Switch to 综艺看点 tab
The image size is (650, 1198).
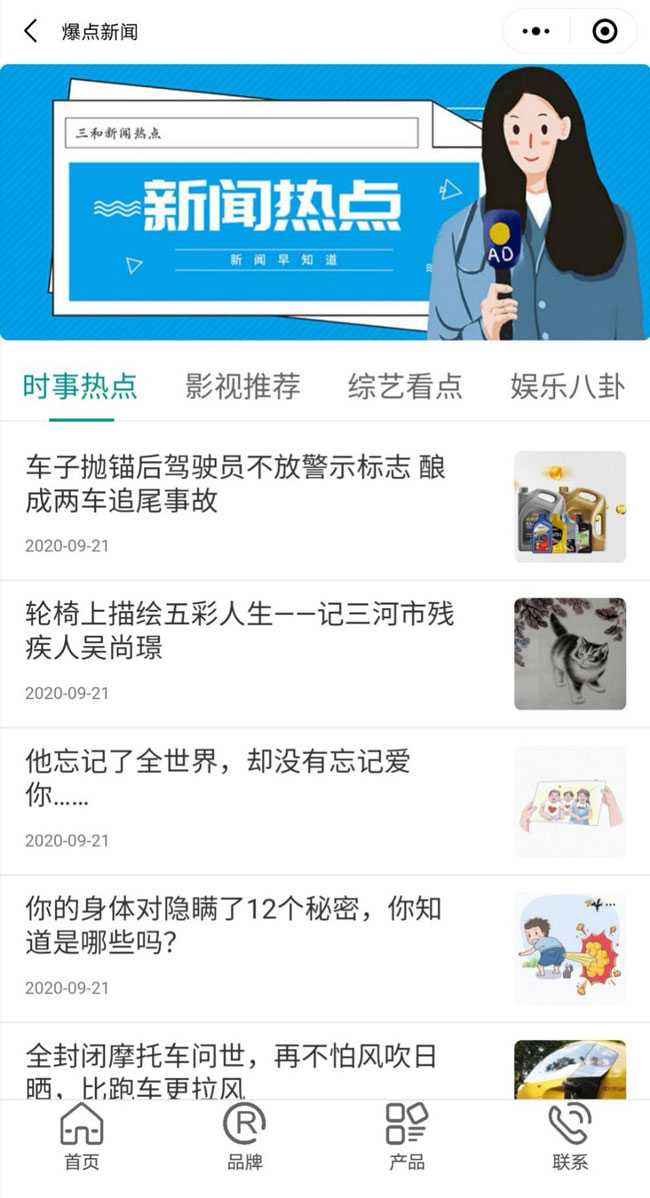click(x=405, y=386)
